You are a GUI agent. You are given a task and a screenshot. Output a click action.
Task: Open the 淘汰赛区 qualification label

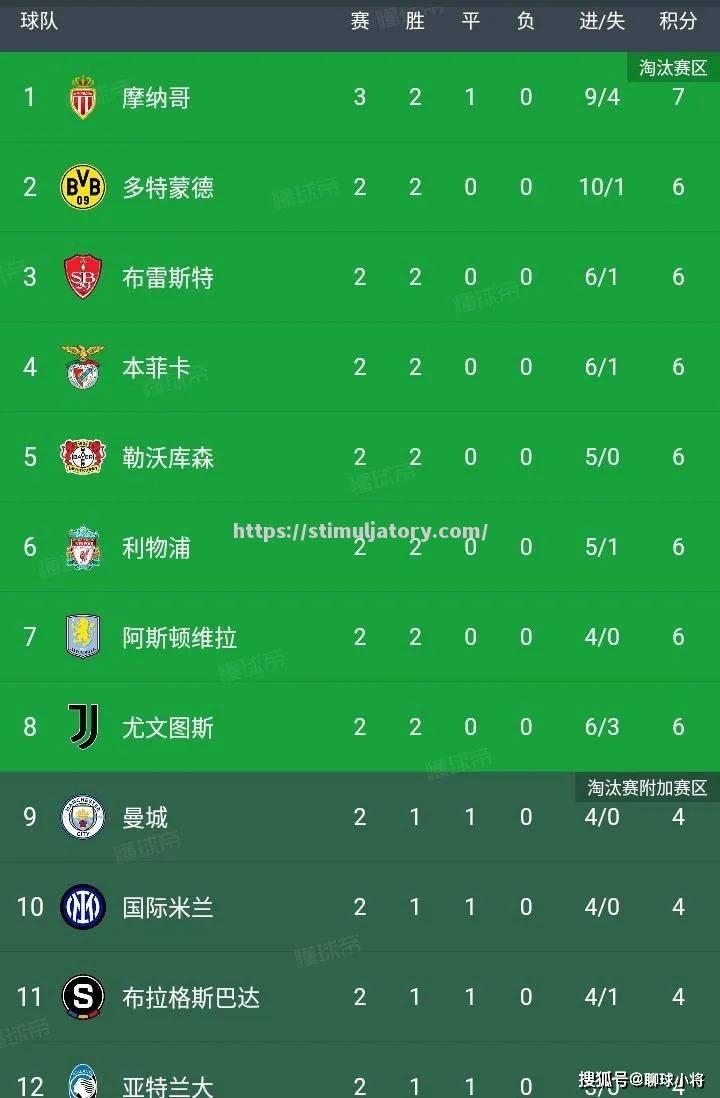[673, 67]
